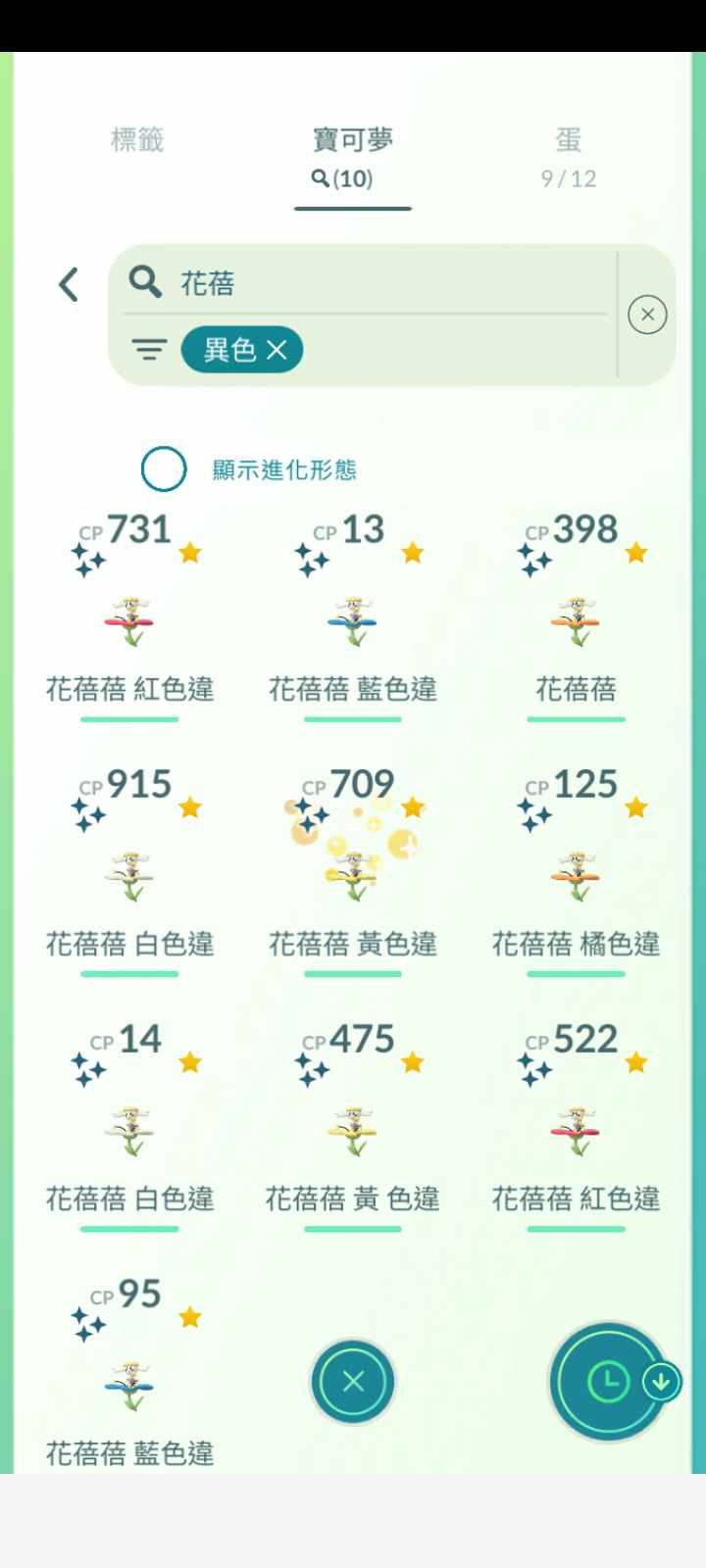Remove the 異色 filter chip
The width and height of the screenshot is (706, 1568).
pyautogui.click(x=277, y=350)
